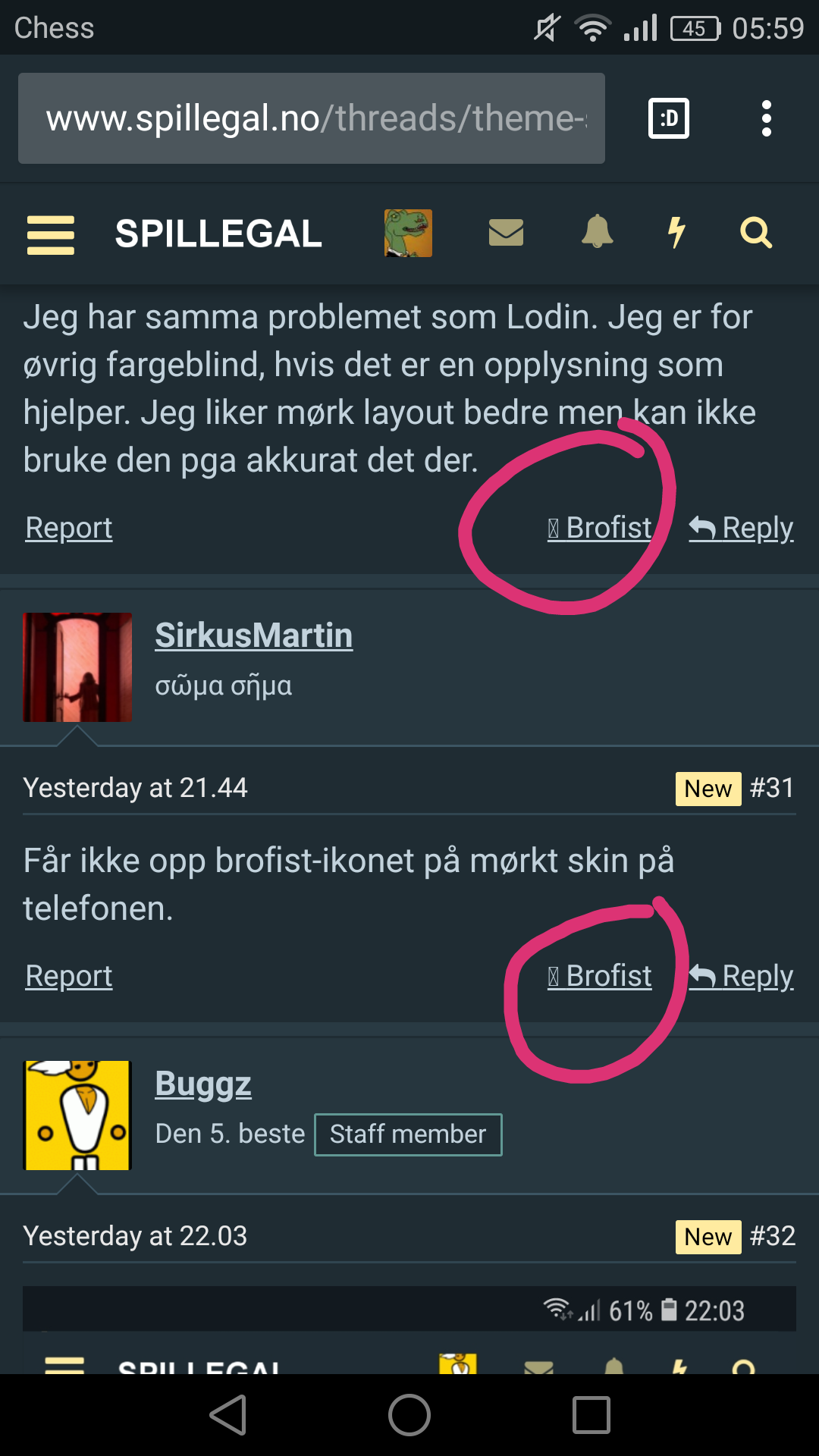The width and height of the screenshot is (819, 1456).
Task: Report the post about being fargeblind
Action: point(69,528)
